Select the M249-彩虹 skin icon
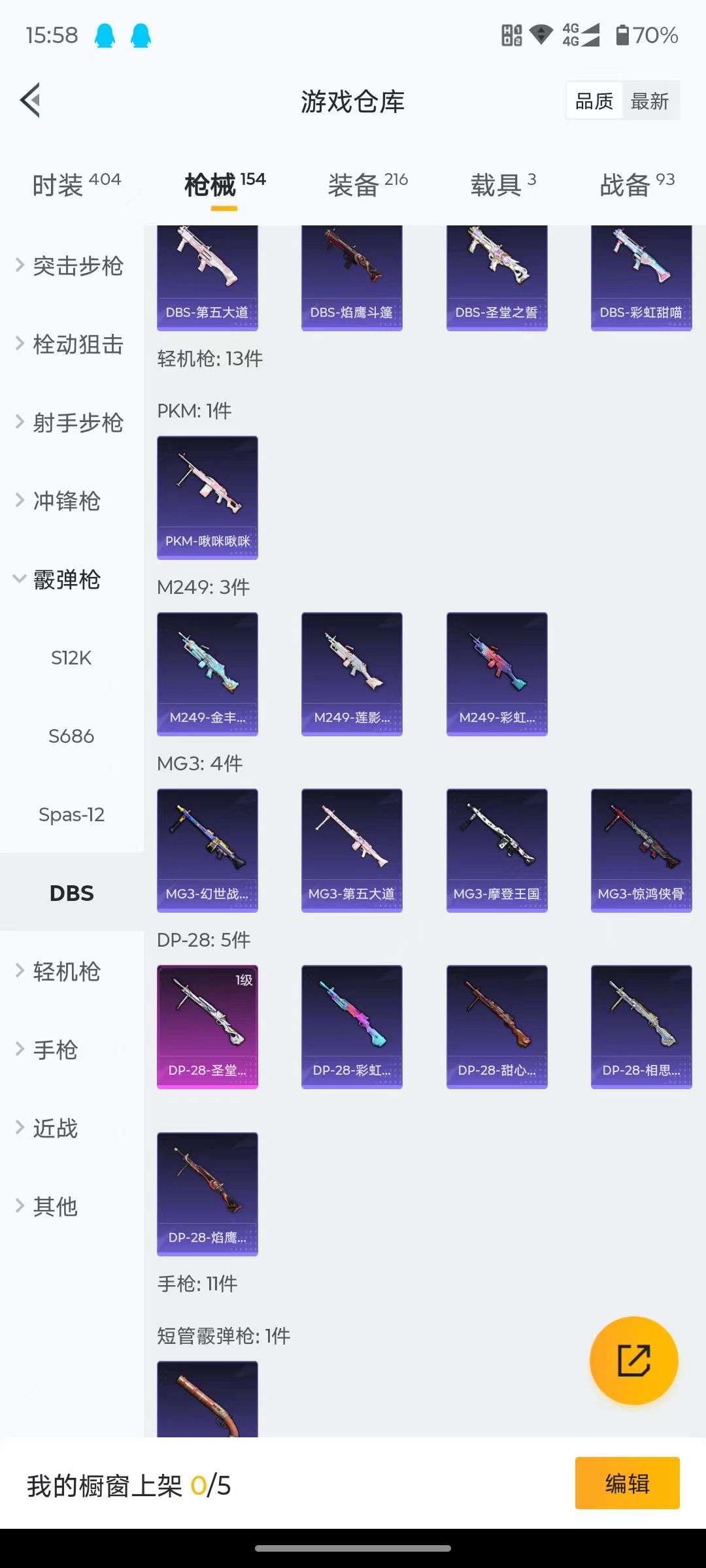This screenshot has width=706, height=1568. 496,673
